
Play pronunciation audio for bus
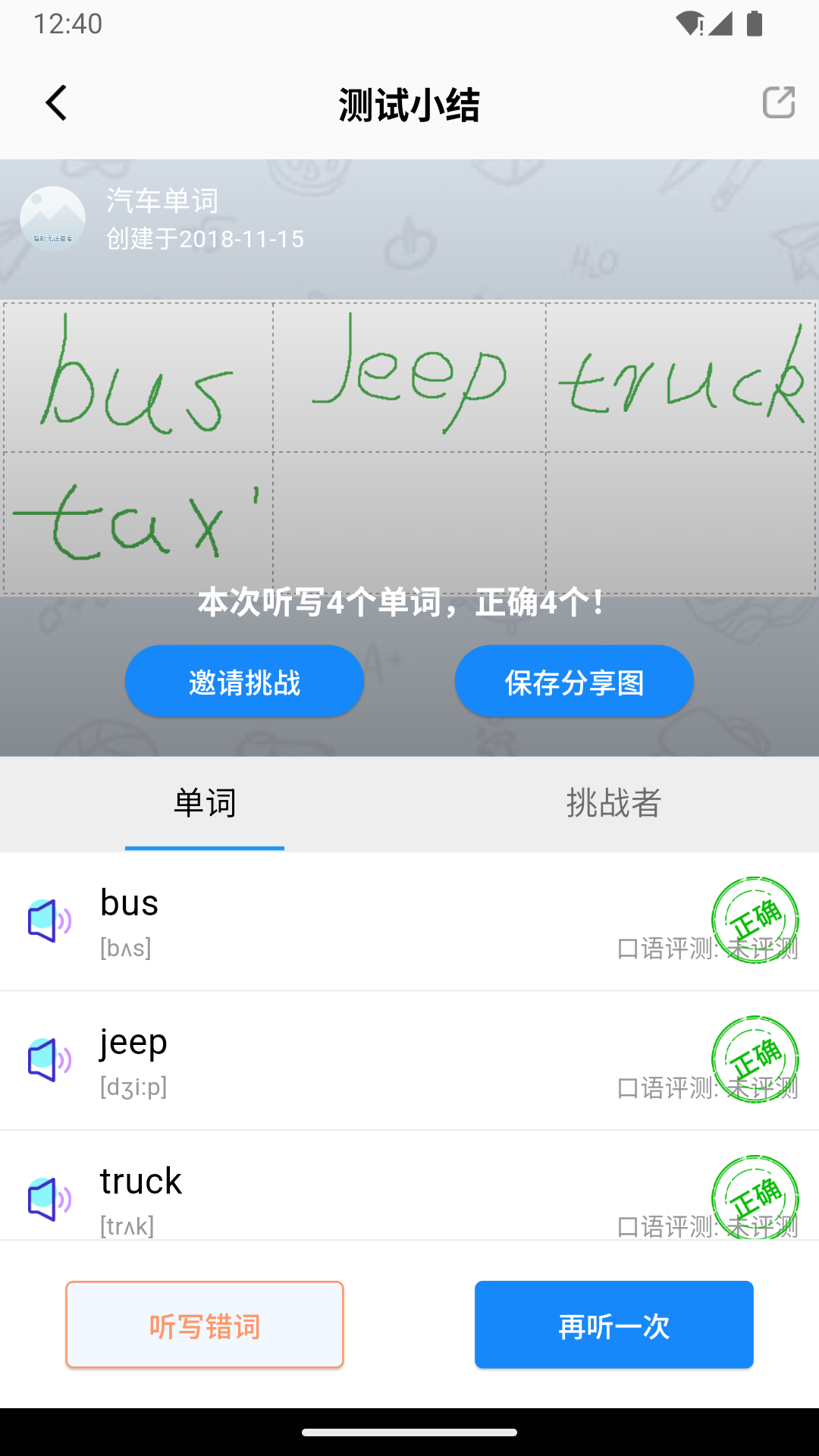[47, 921]
